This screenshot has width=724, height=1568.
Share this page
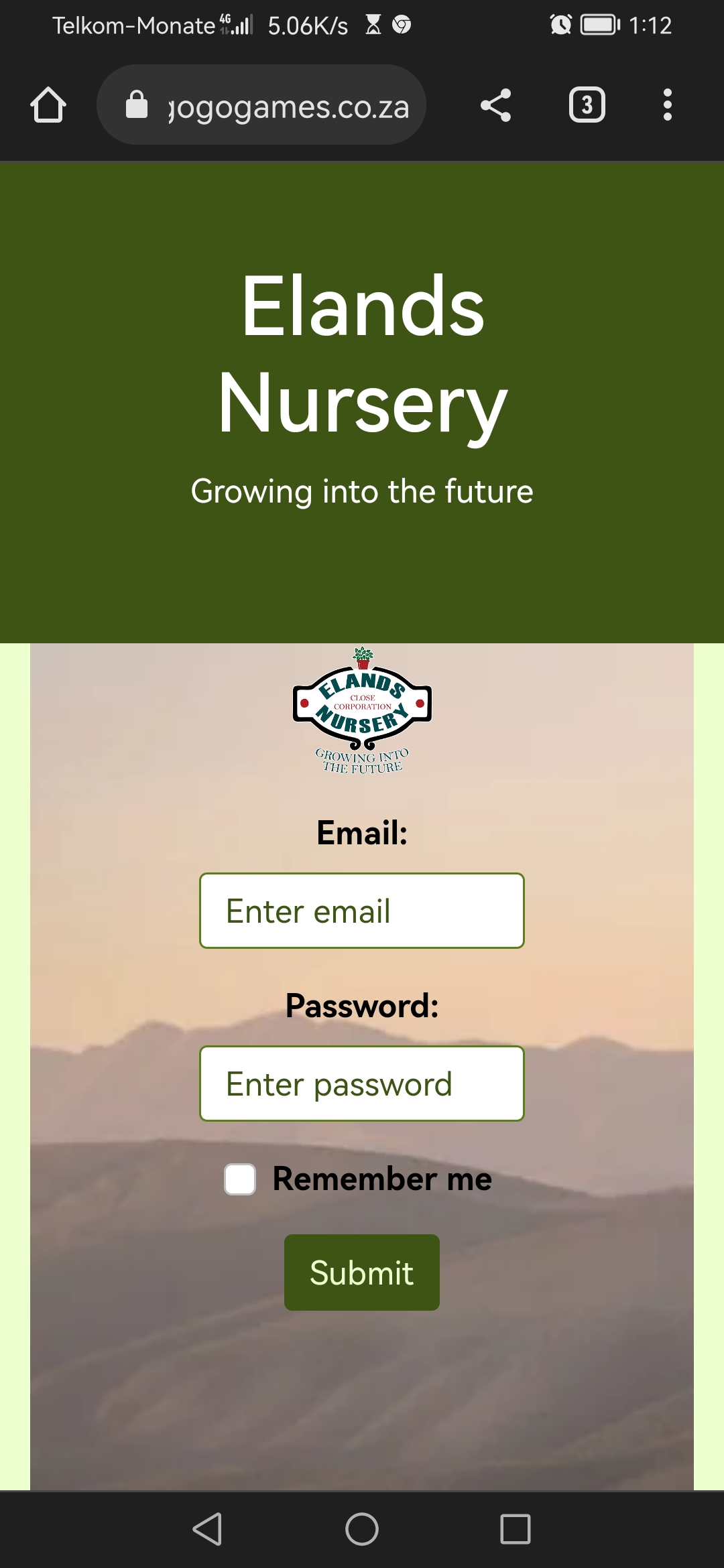coord(495,105)
